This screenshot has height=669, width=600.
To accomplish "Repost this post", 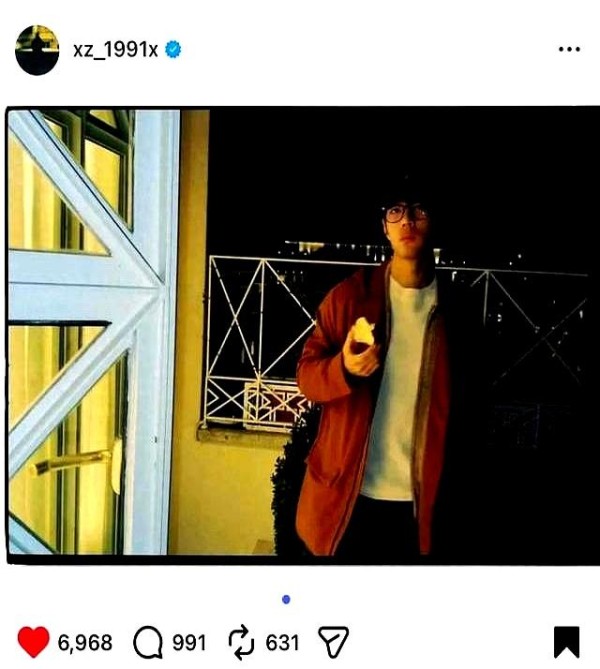I will [242, 641].
